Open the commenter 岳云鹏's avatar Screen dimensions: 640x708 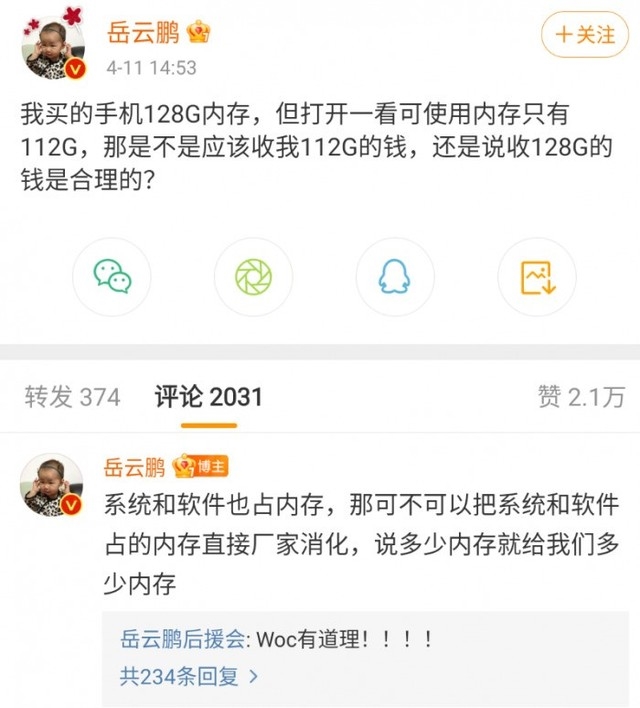coord(52,485)
